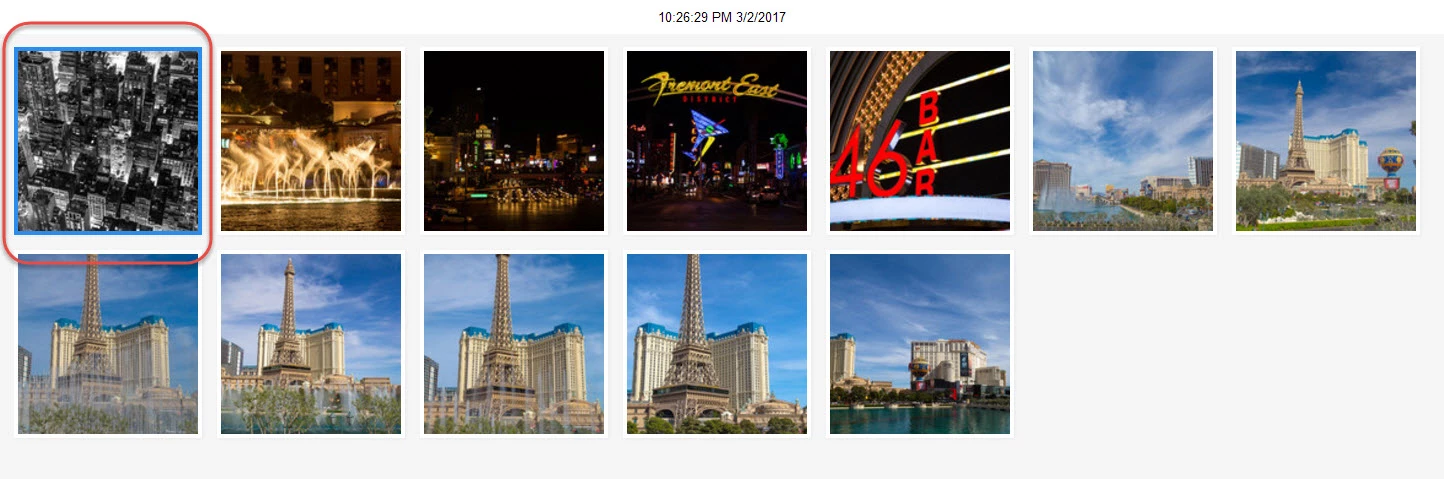The image size is (1444, 479).
Task: Open the Eiffel Tower photo with balloon
Action: click(x=1326, y=141)
